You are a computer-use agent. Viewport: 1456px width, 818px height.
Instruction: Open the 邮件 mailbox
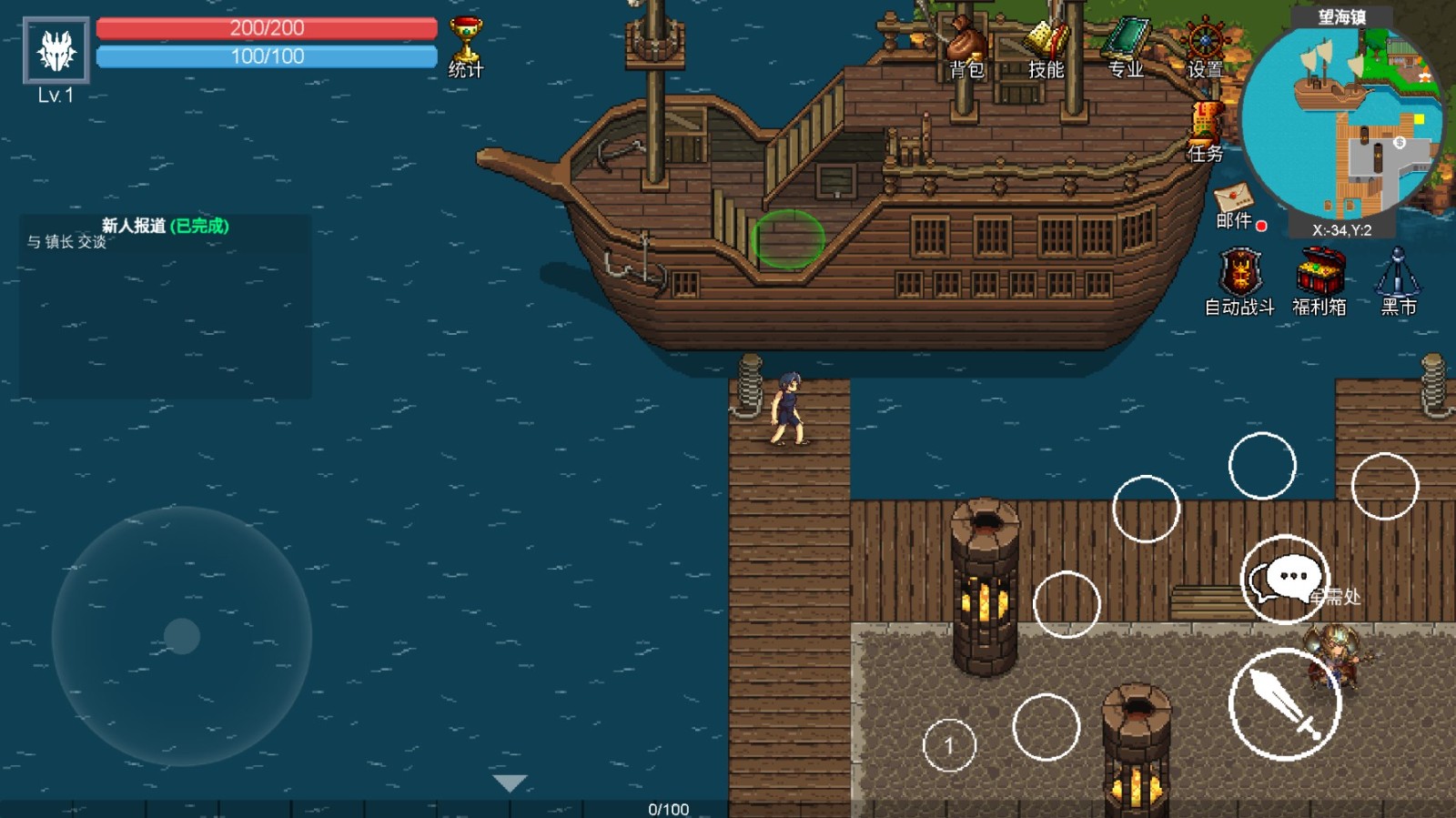tap(1235, 206)
